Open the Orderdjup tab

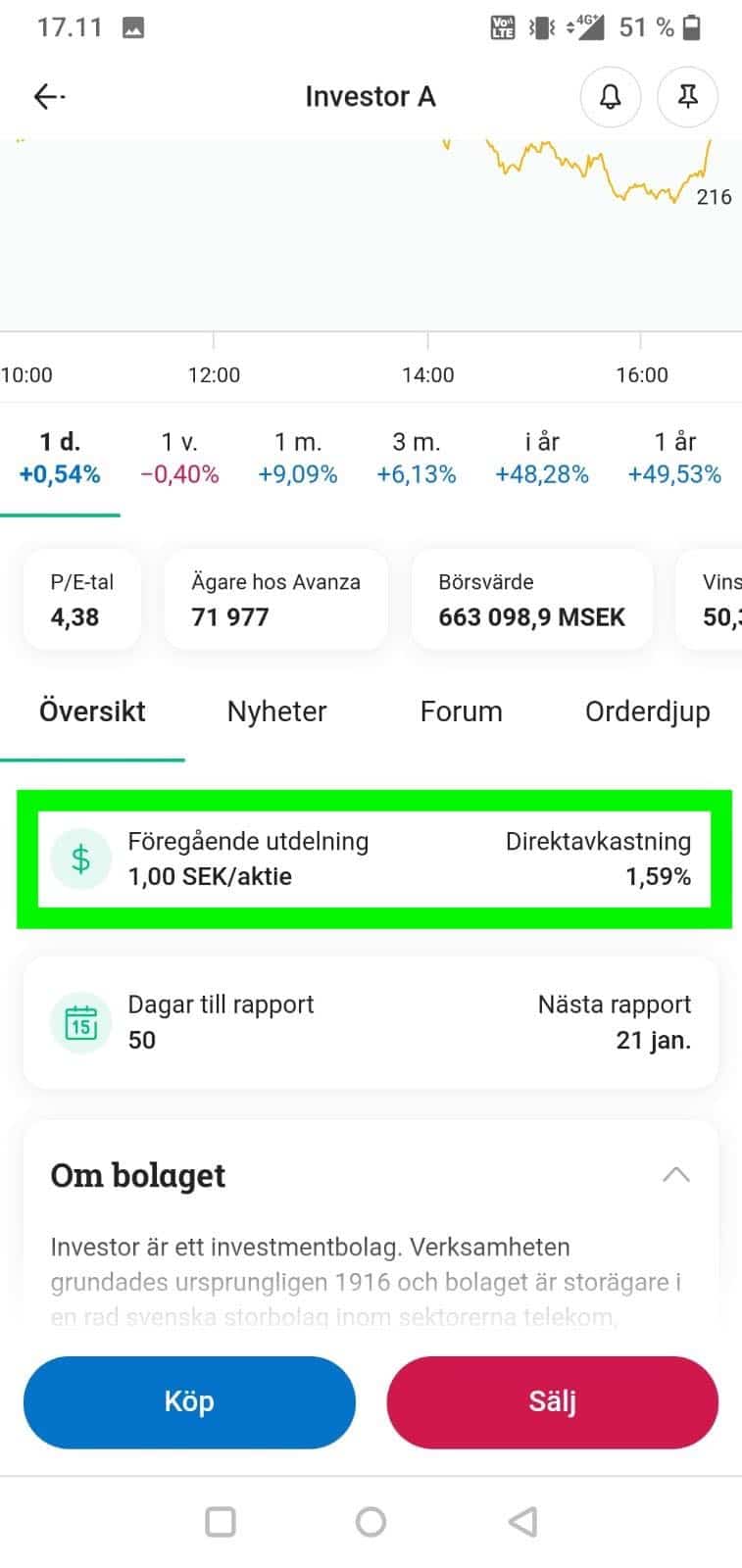pyautogui.click(x=647, y=711)
